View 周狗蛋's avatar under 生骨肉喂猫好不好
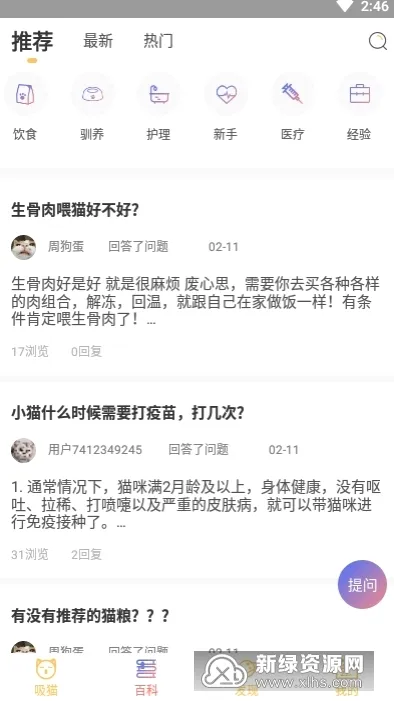394x701 pixels. 24,247
